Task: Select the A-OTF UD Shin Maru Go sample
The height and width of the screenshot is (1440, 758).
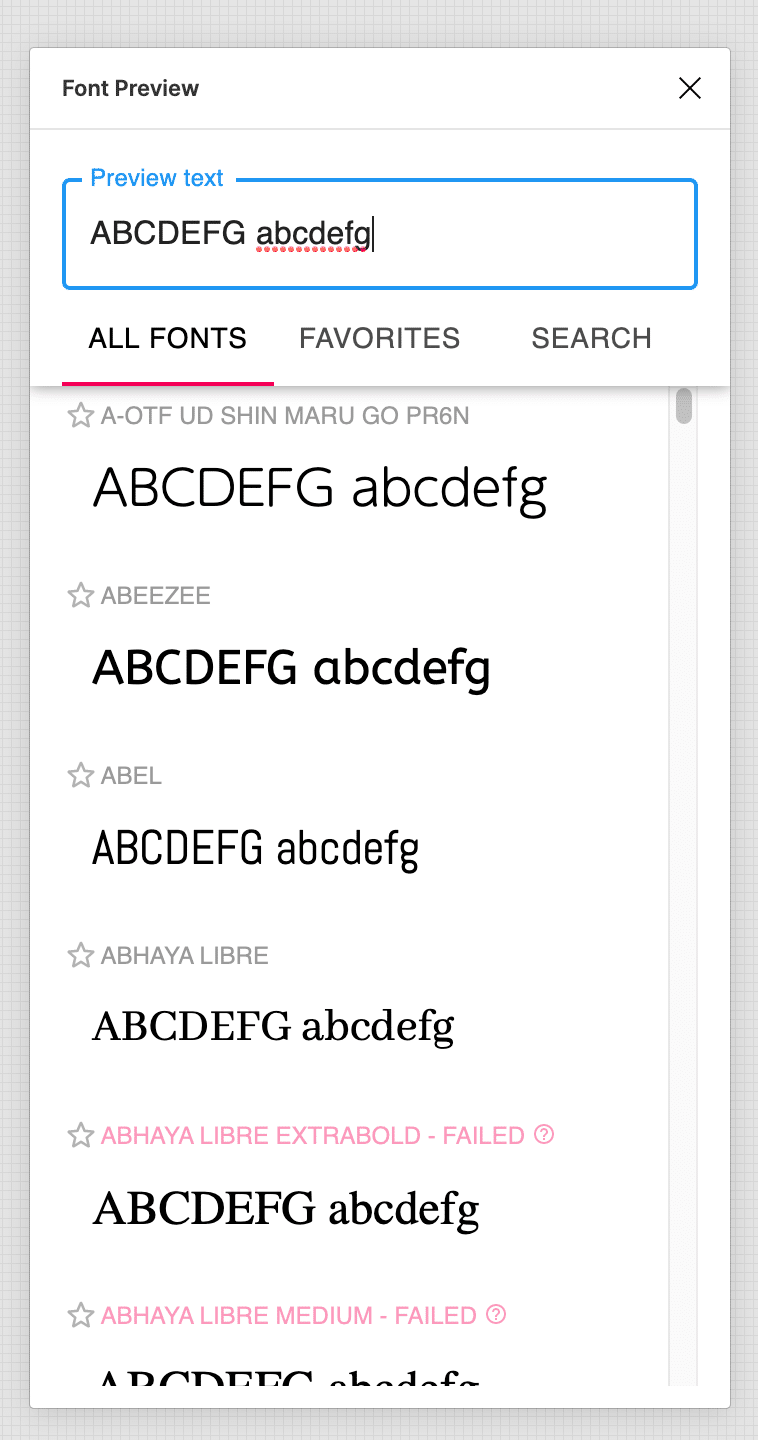Action: (320, 489)
